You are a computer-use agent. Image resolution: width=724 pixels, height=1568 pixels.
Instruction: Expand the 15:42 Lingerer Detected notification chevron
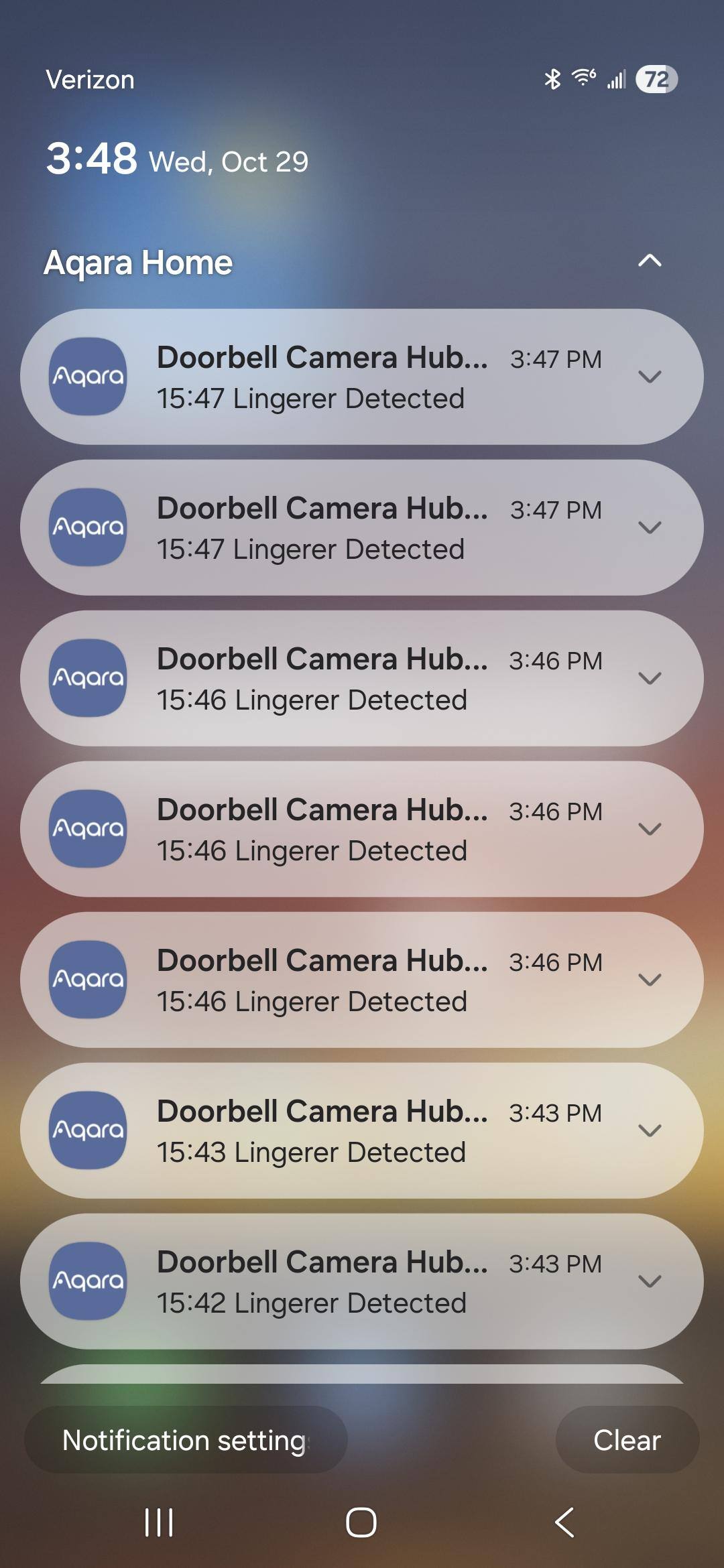pyautogui.click(x=649, y=1282)
